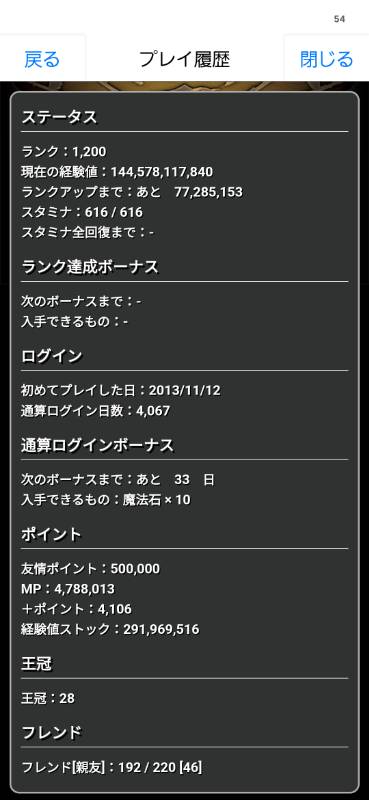
Task: Close the play history with 閉じる
Action: click(327, 59)
